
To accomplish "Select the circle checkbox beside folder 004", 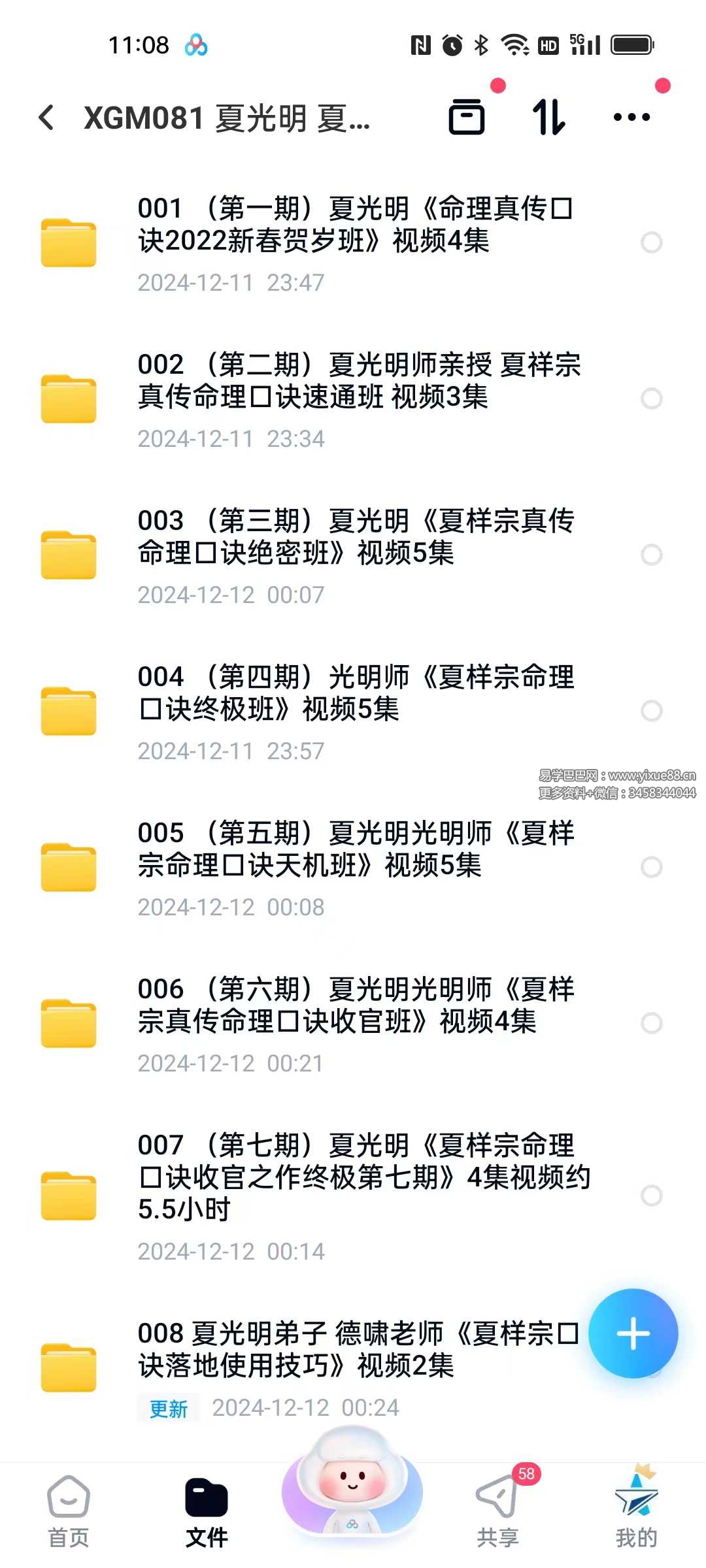I will click(652, 711).
